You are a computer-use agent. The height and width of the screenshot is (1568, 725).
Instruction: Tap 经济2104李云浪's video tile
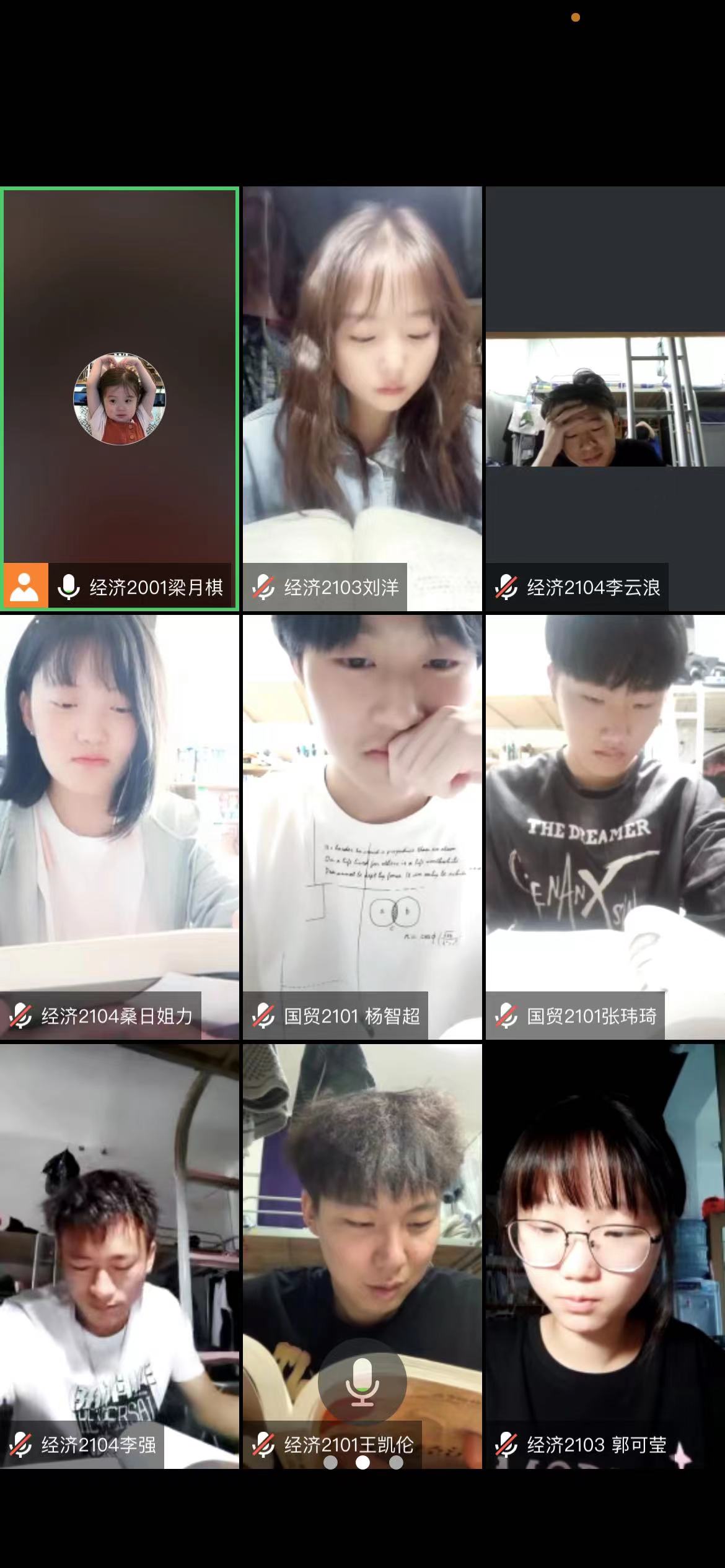pos(605,399)
